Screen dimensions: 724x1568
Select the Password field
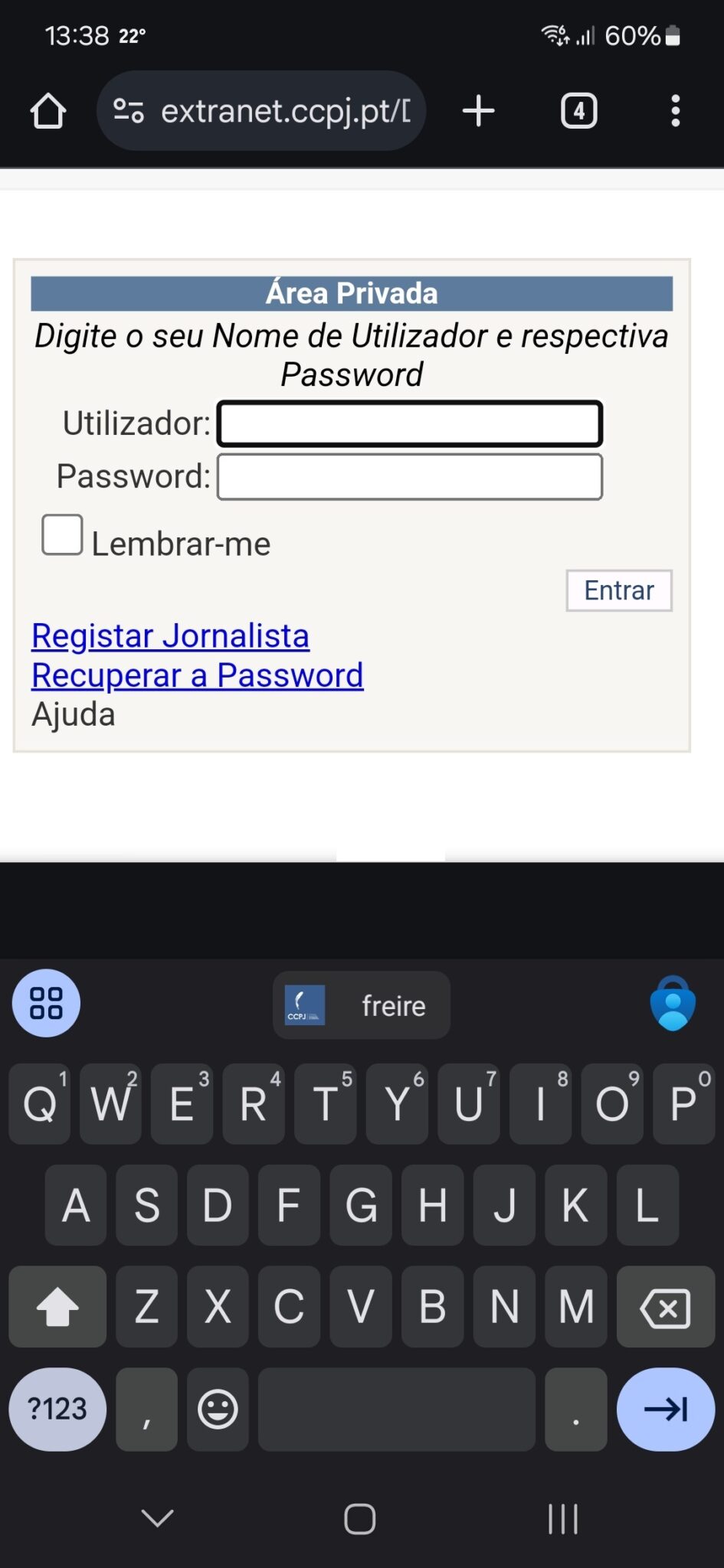(x=410, y=477)
